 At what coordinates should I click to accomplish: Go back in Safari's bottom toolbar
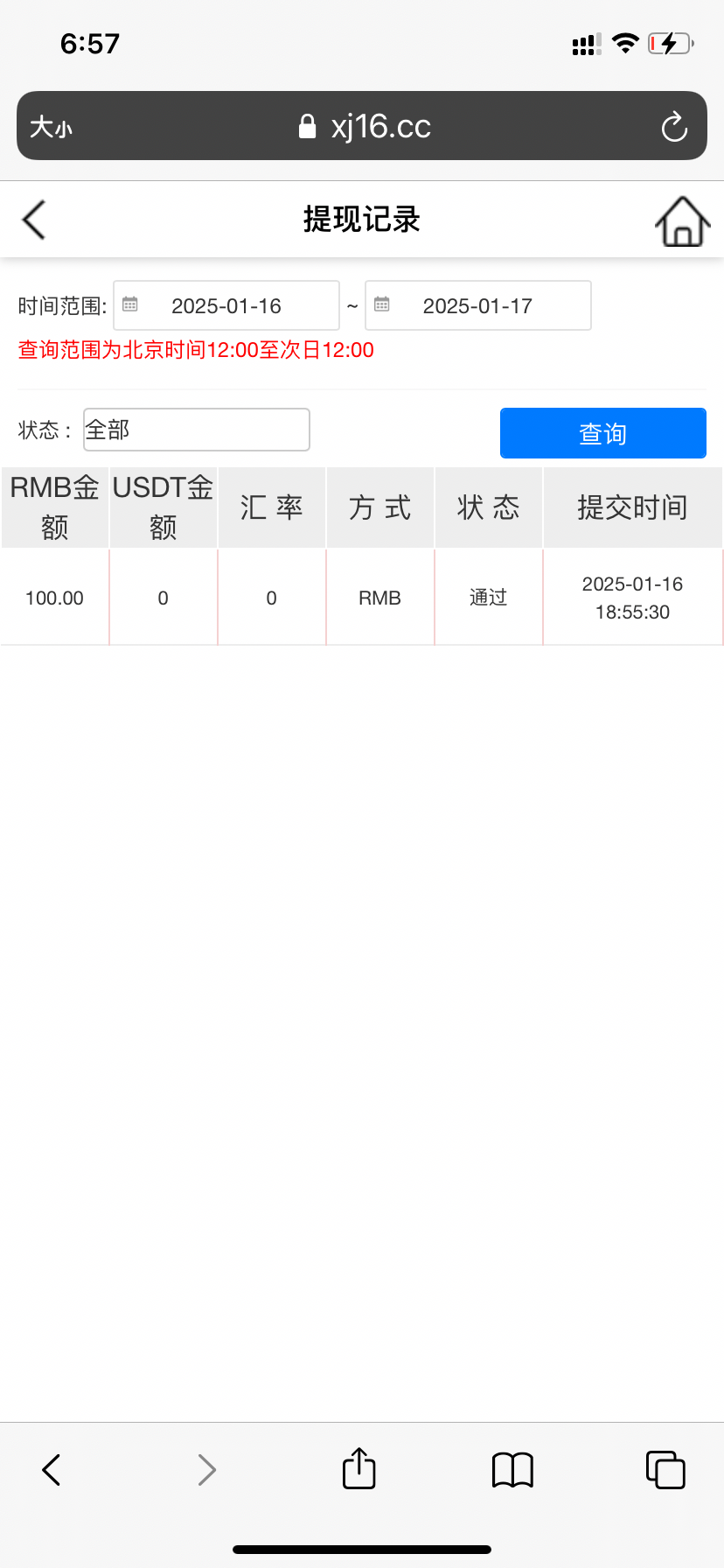[52, 1470]
